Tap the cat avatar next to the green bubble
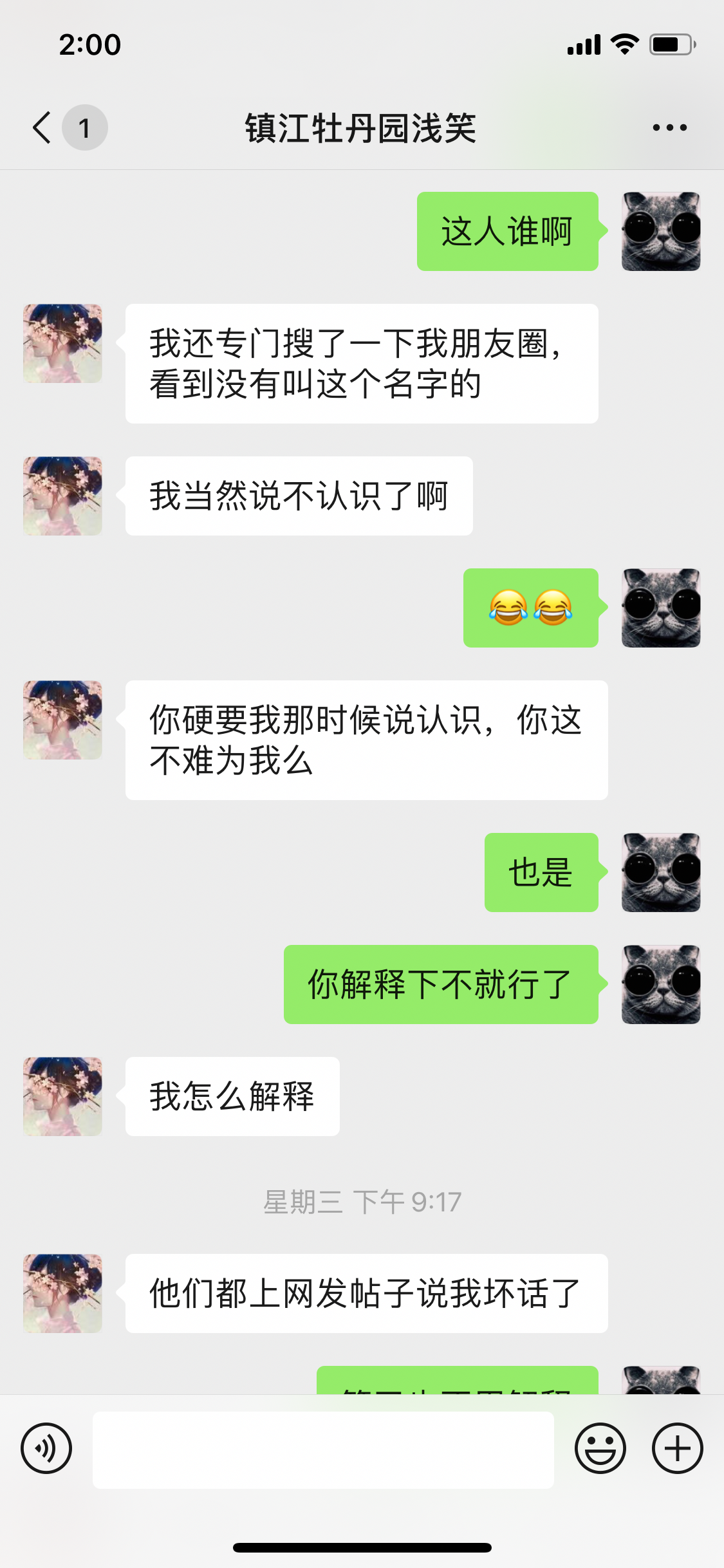724x1568 pixels. point(660,232)
